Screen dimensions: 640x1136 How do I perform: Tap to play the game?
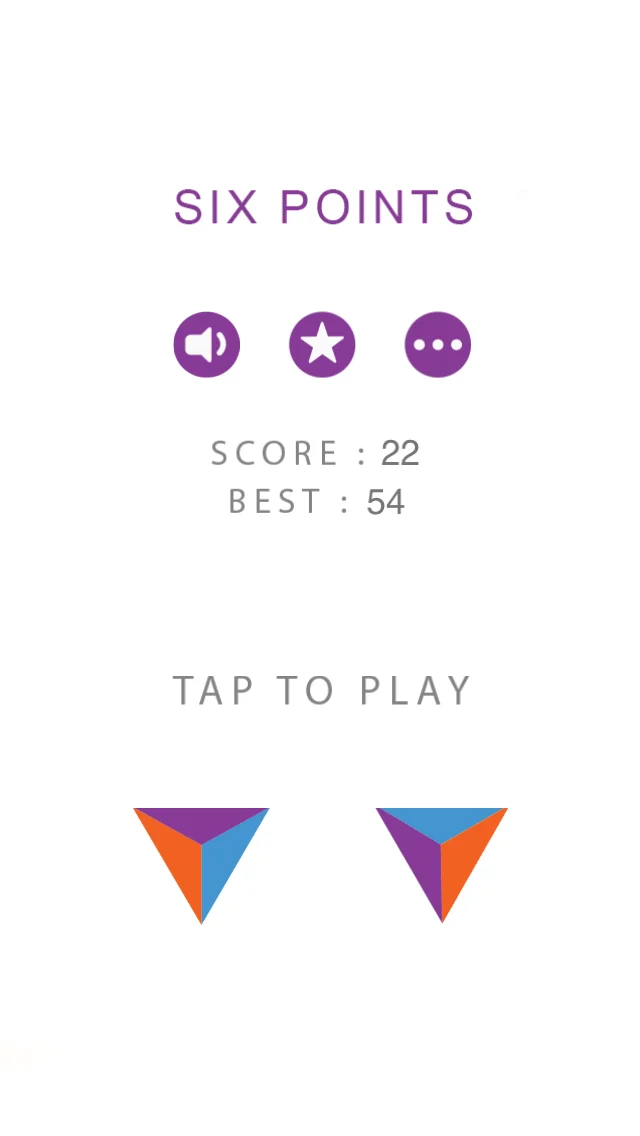322,691
